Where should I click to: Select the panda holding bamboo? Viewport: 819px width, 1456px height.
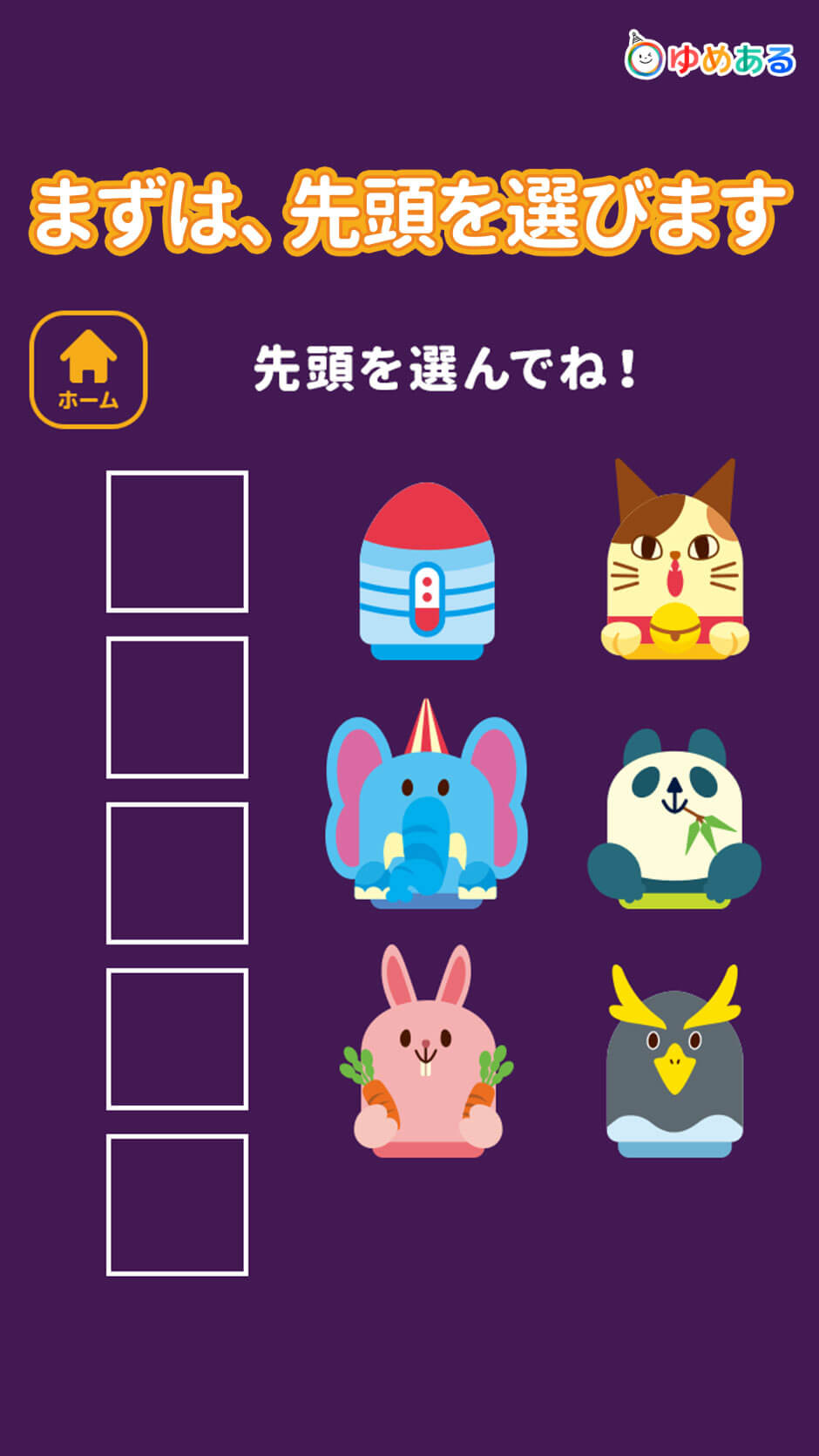[674, 819]
